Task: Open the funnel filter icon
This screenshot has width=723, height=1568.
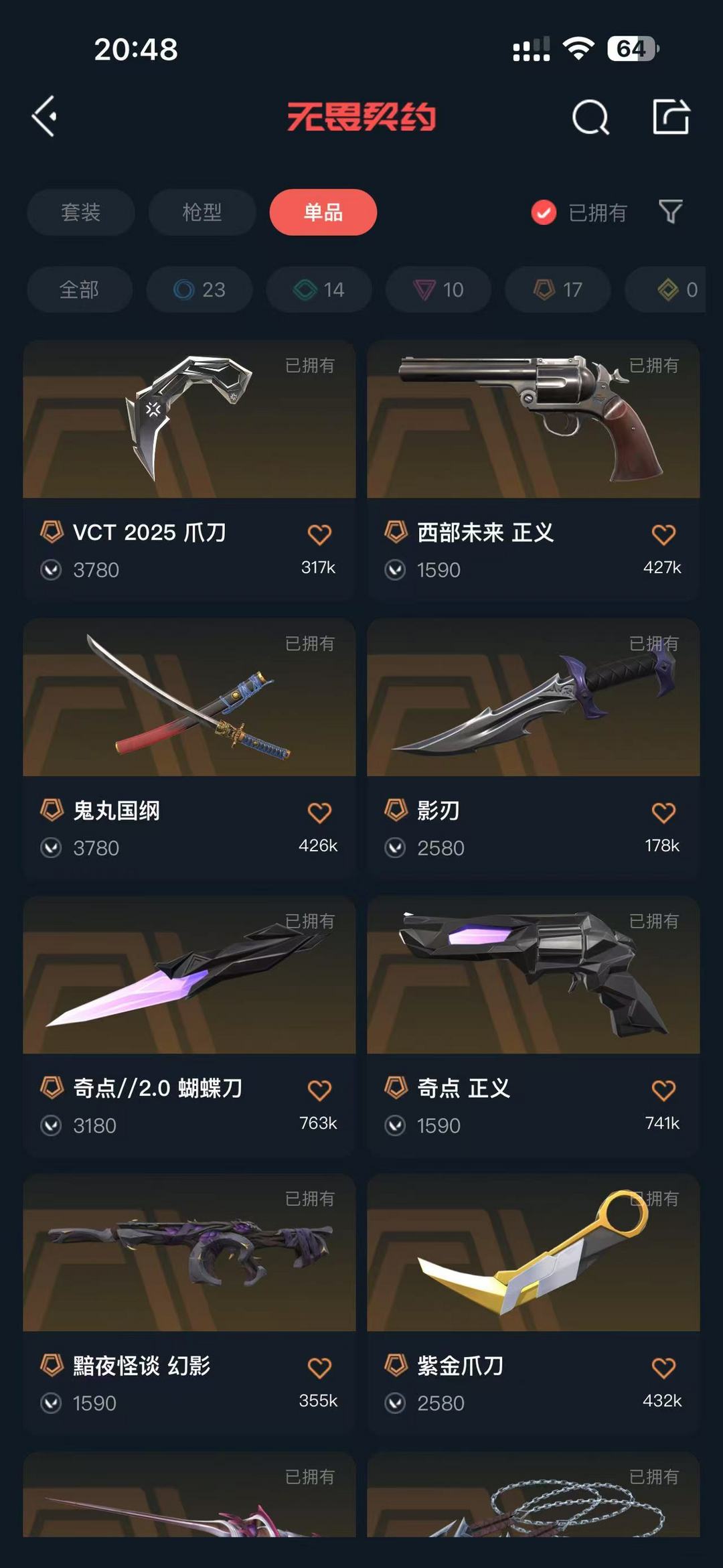Action: pos(670,212)
